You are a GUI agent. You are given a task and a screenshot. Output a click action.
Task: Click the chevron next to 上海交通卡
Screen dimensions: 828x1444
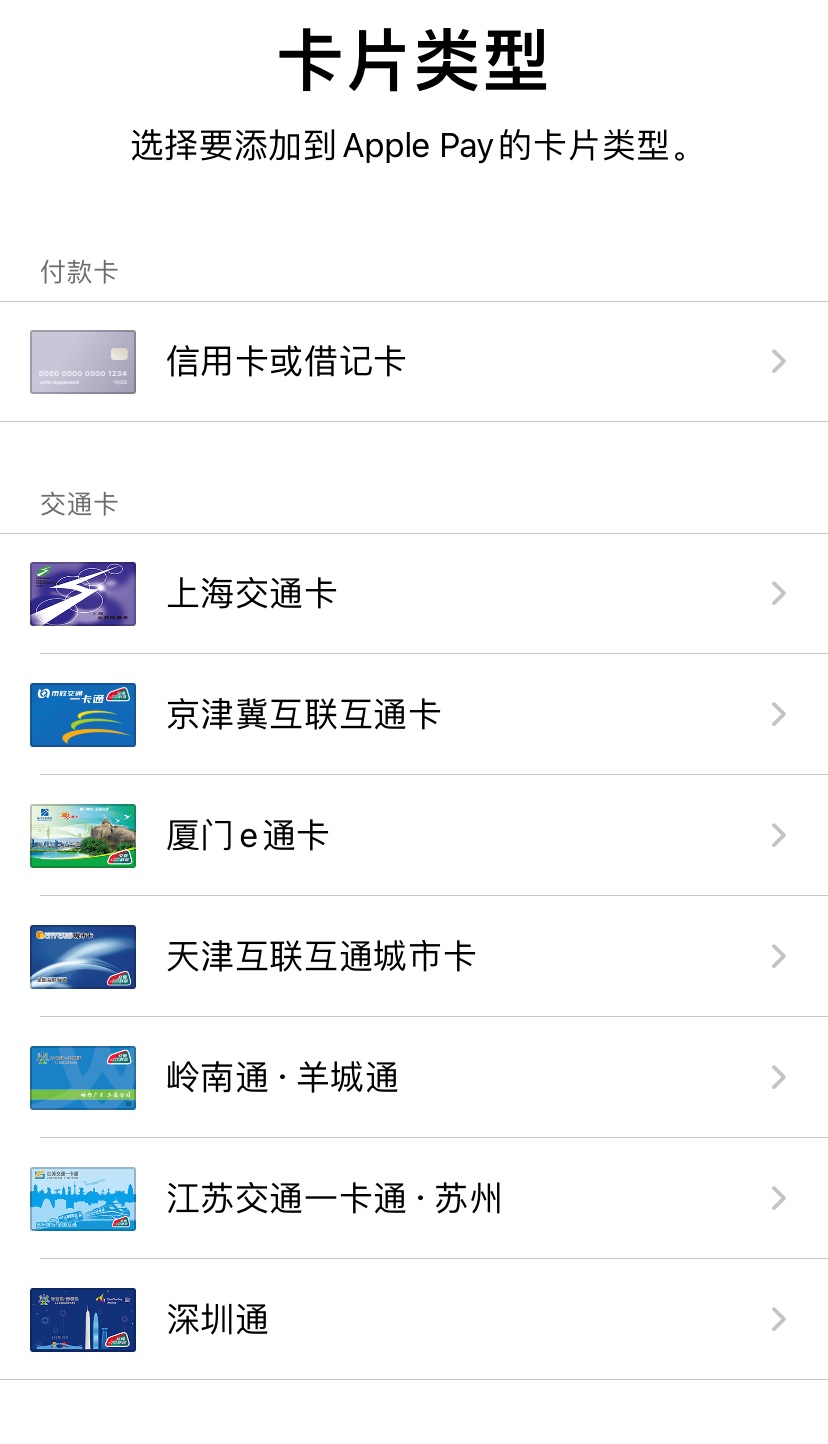[778, 593]
